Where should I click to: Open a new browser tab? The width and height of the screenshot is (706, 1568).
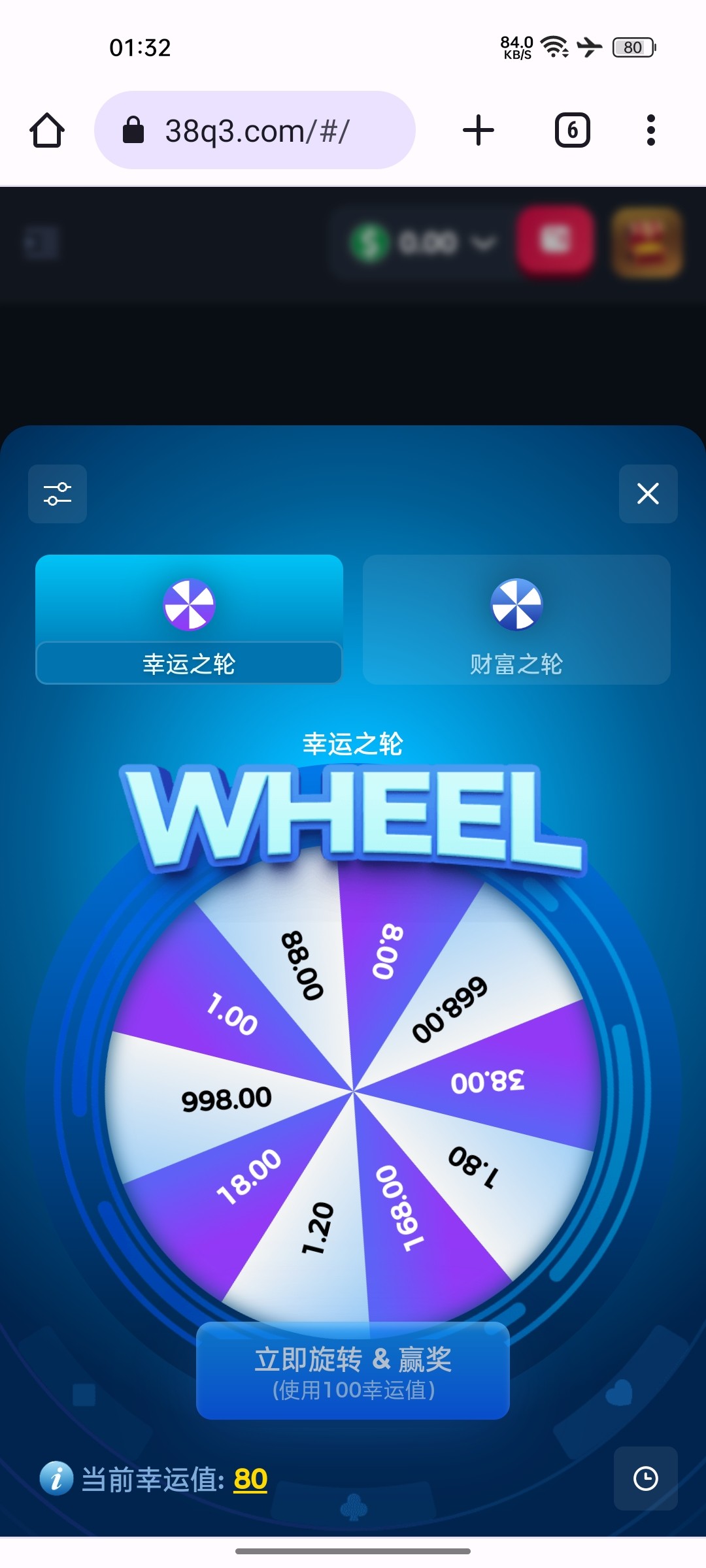point(479,131)
